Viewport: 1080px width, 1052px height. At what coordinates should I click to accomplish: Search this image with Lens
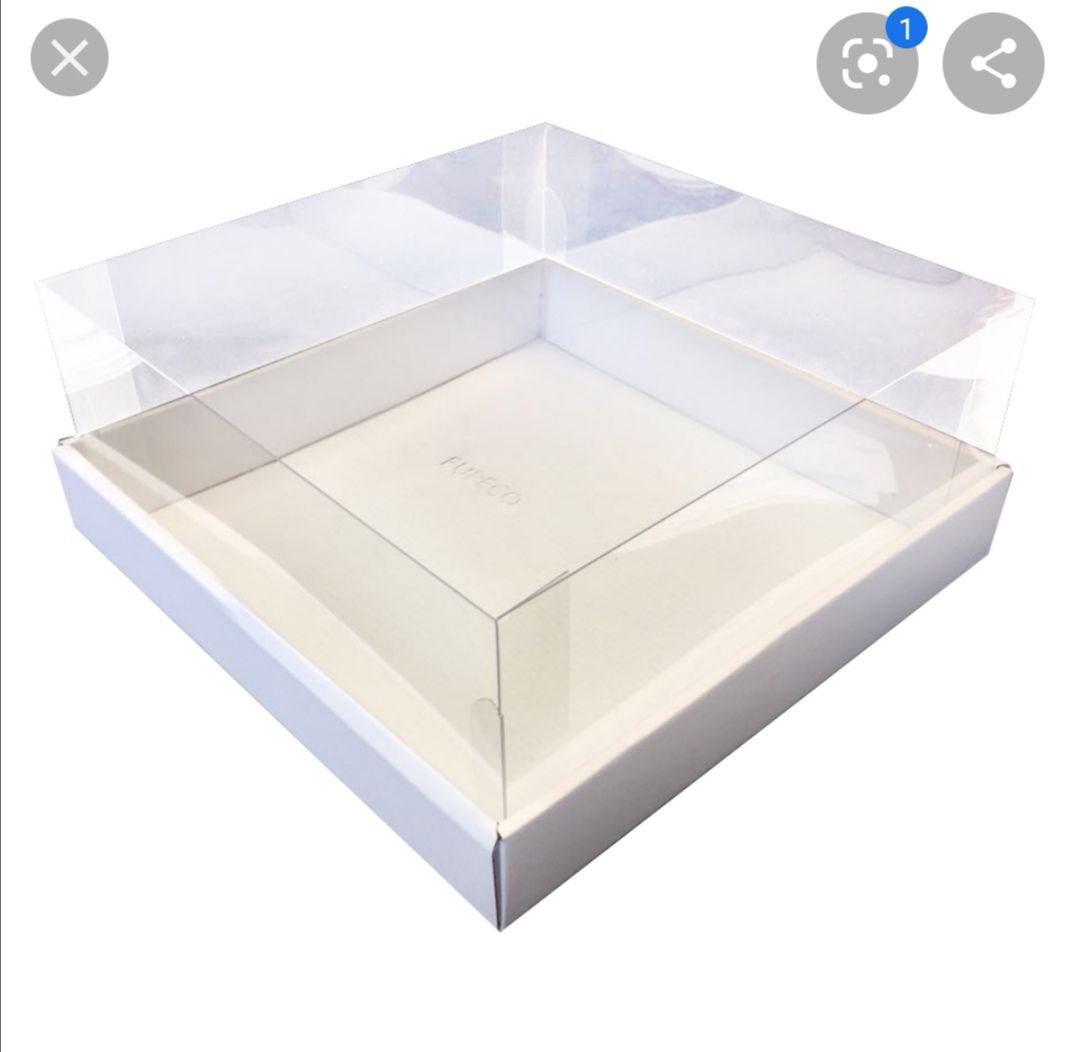tap(866, 64)
